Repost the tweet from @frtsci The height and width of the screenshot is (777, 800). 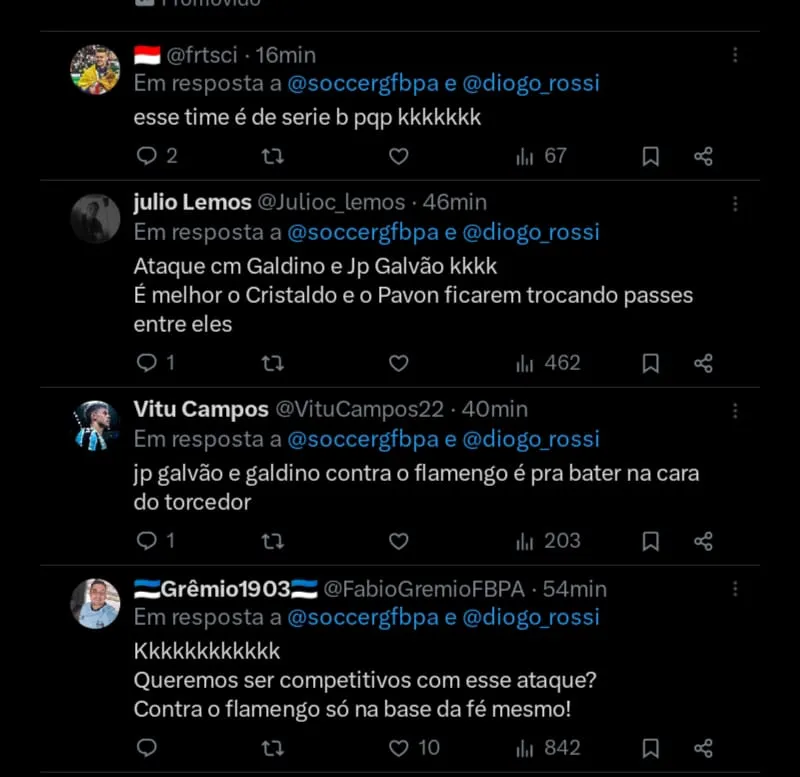point(272,156)
